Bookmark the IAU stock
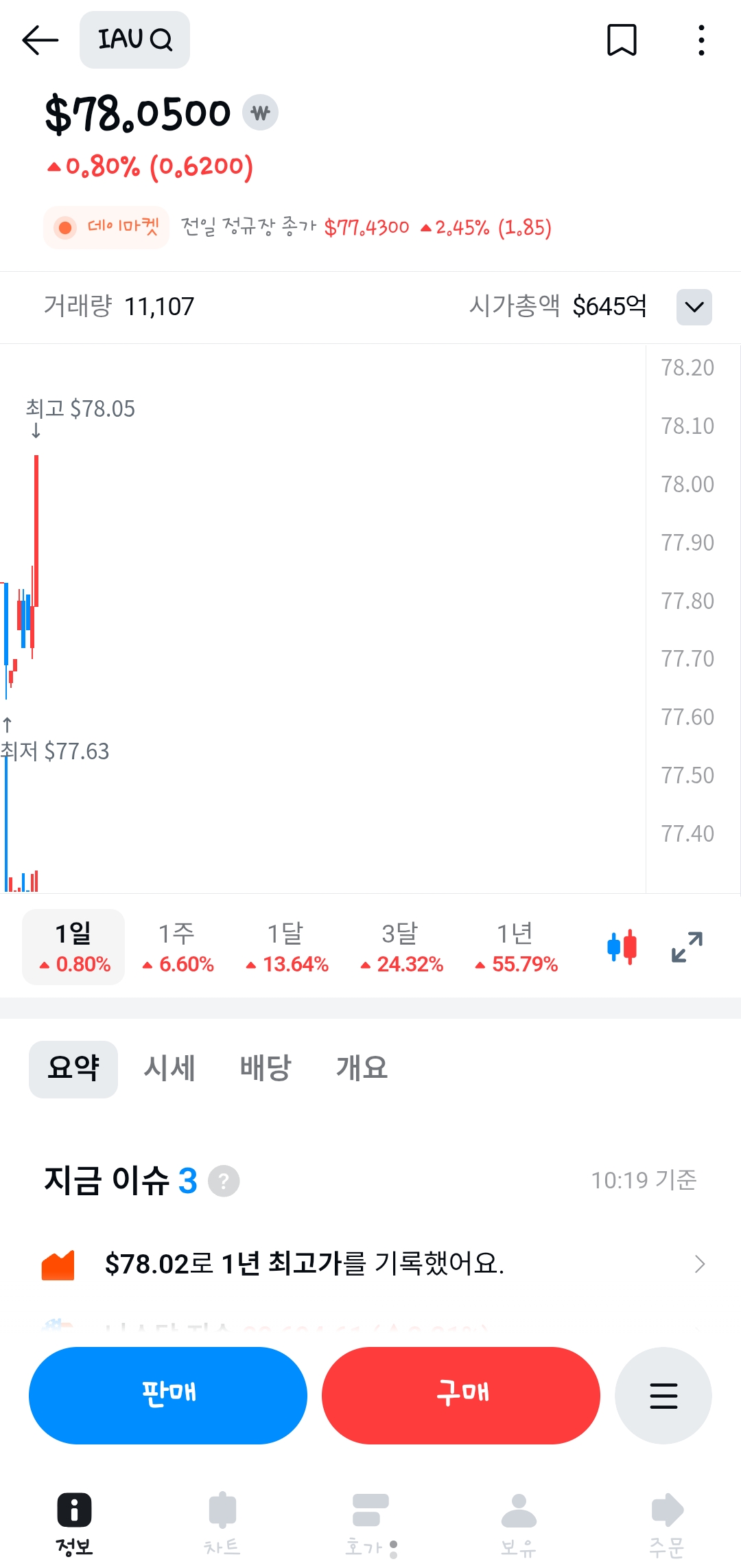 tap(622, 40)
